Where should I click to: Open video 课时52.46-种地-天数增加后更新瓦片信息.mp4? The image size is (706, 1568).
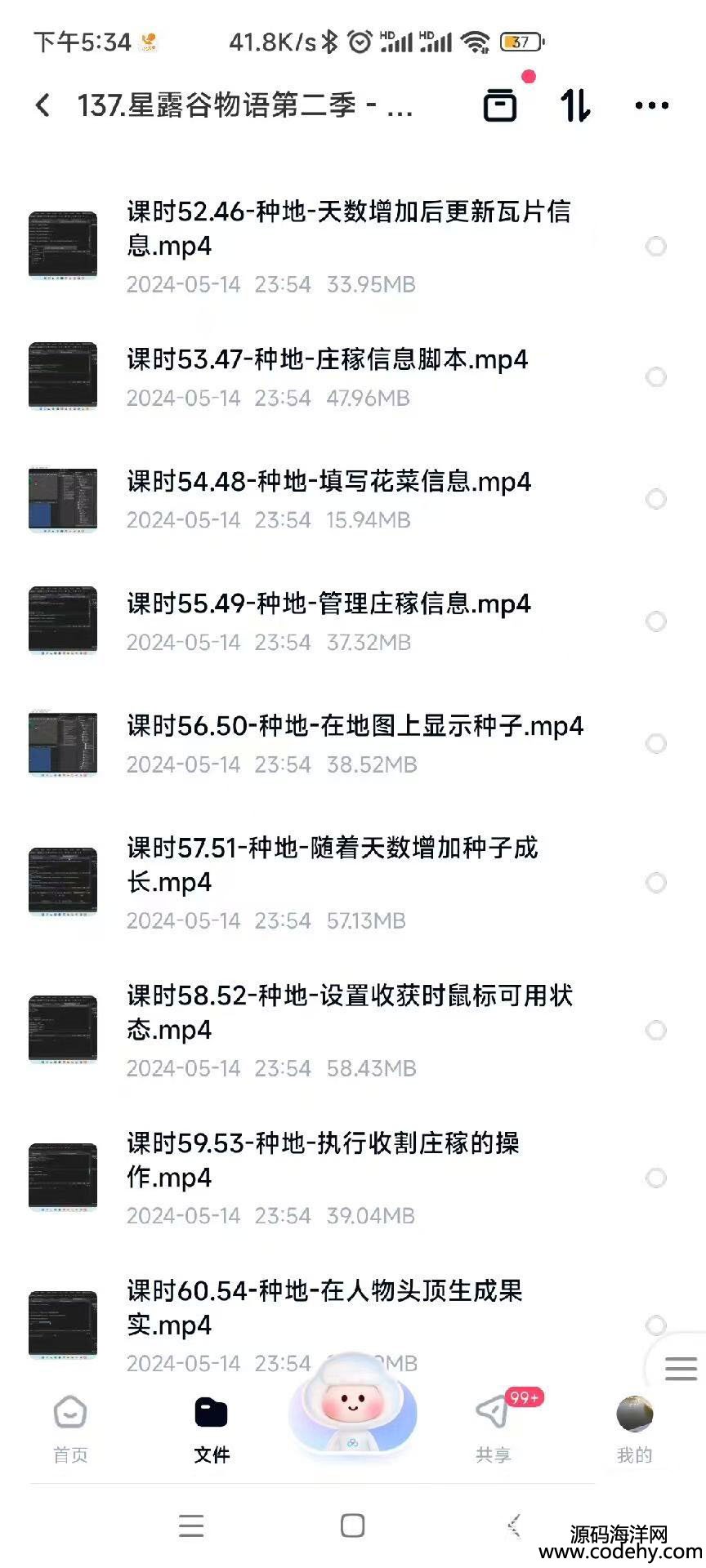coord(348,229)
